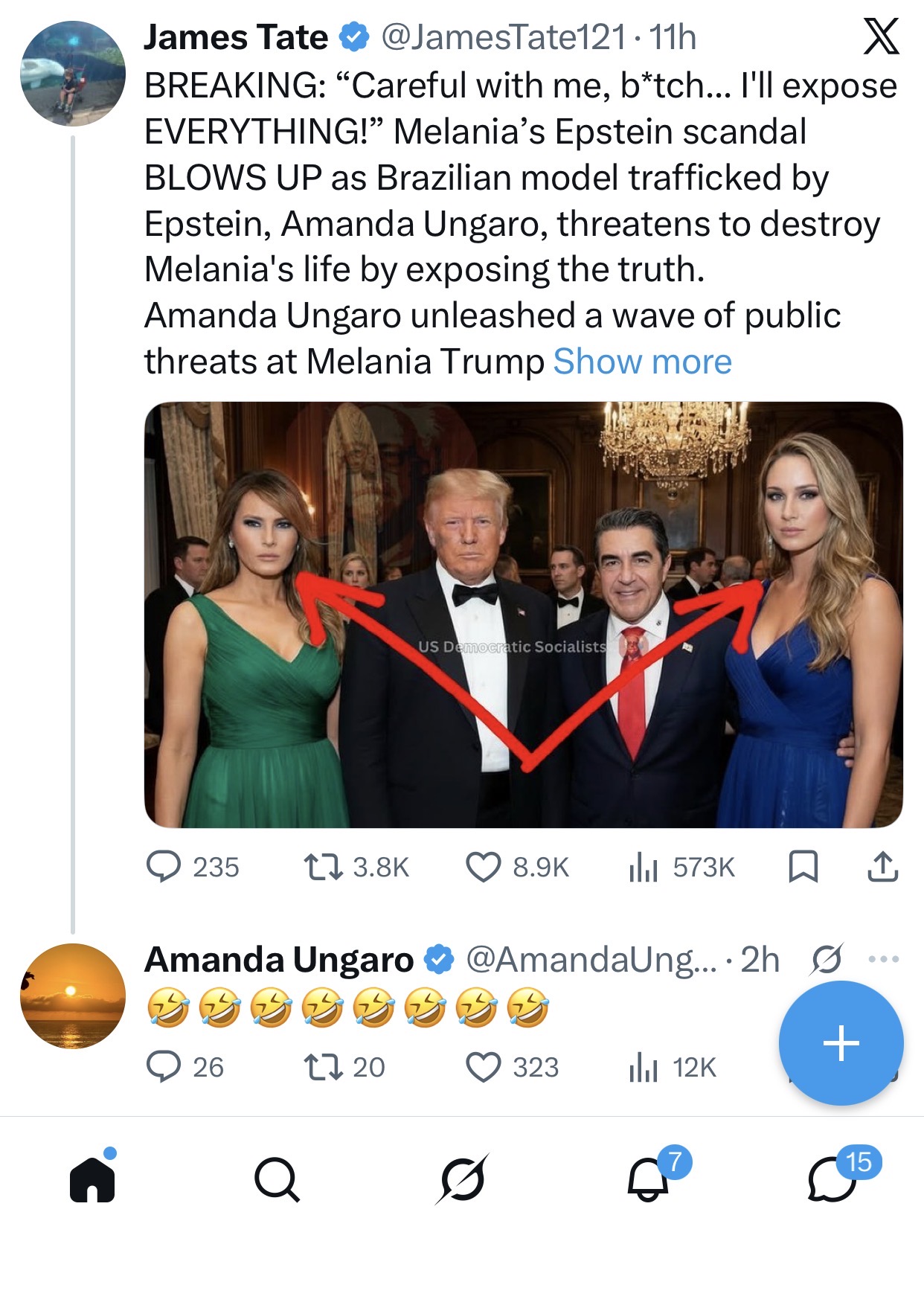Like James Tate's post
Screen dimensions: 924x1311
483,867
